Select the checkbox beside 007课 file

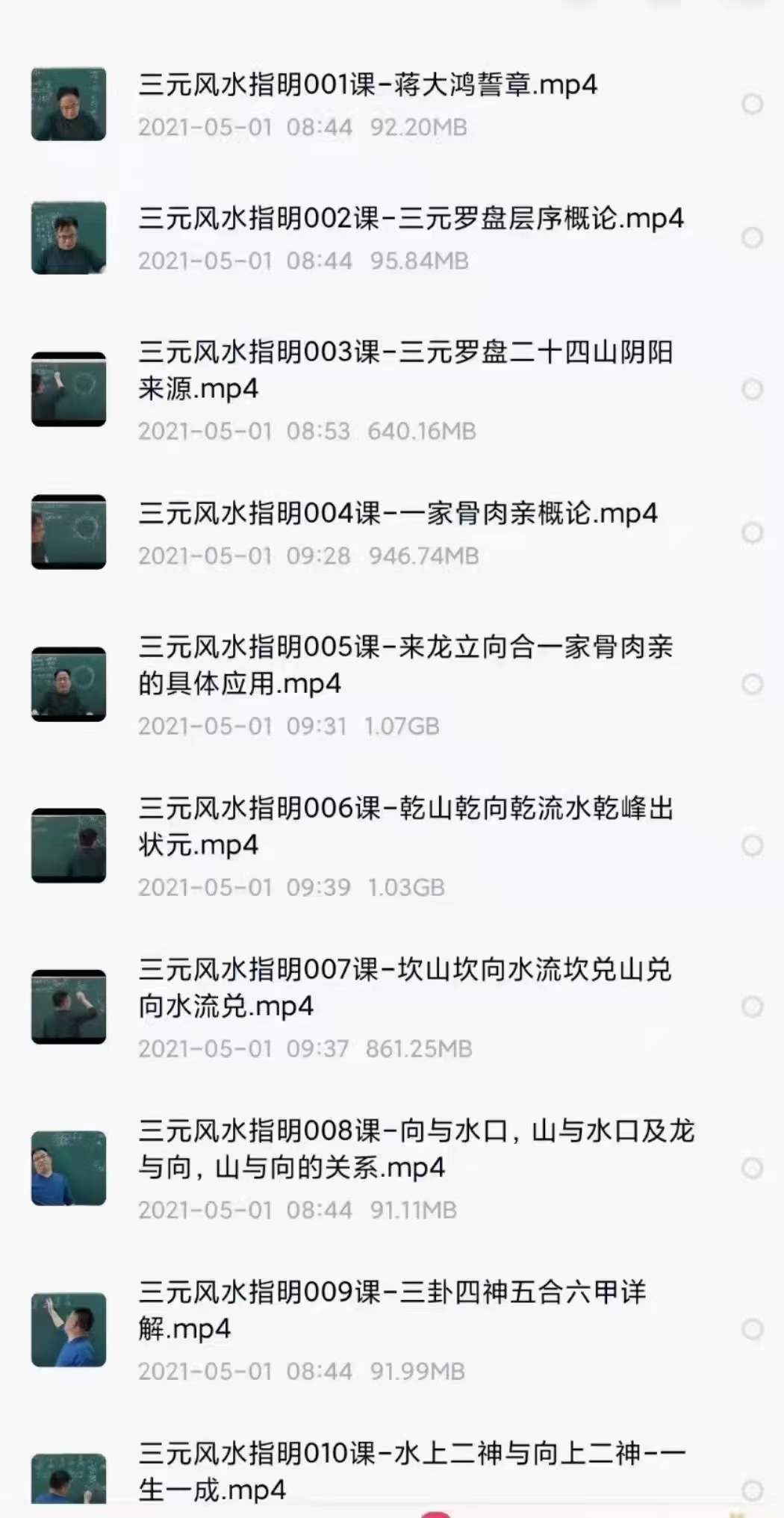(752, 1007)
